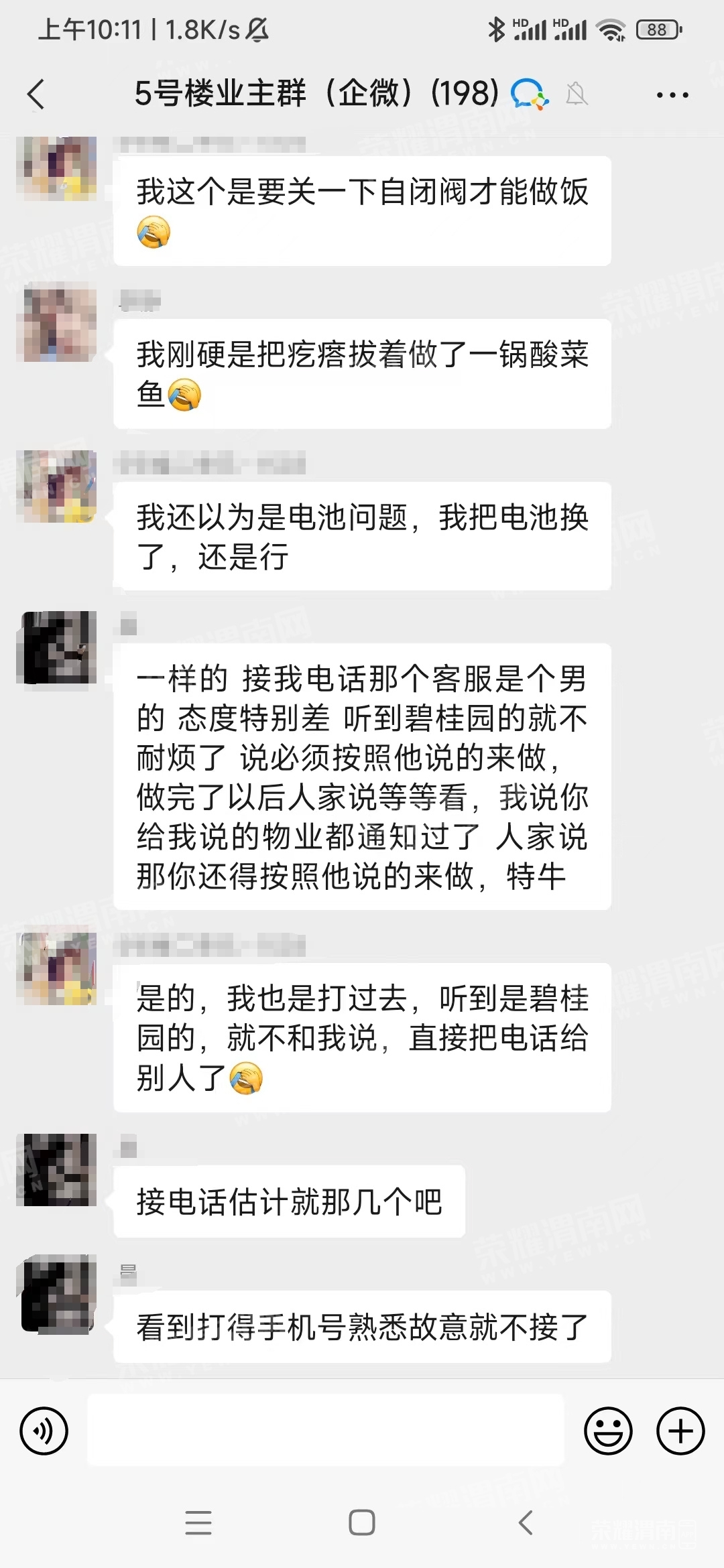Open the emoji picker
This screenshot has height=1568, width=724.
(608, 1431)
